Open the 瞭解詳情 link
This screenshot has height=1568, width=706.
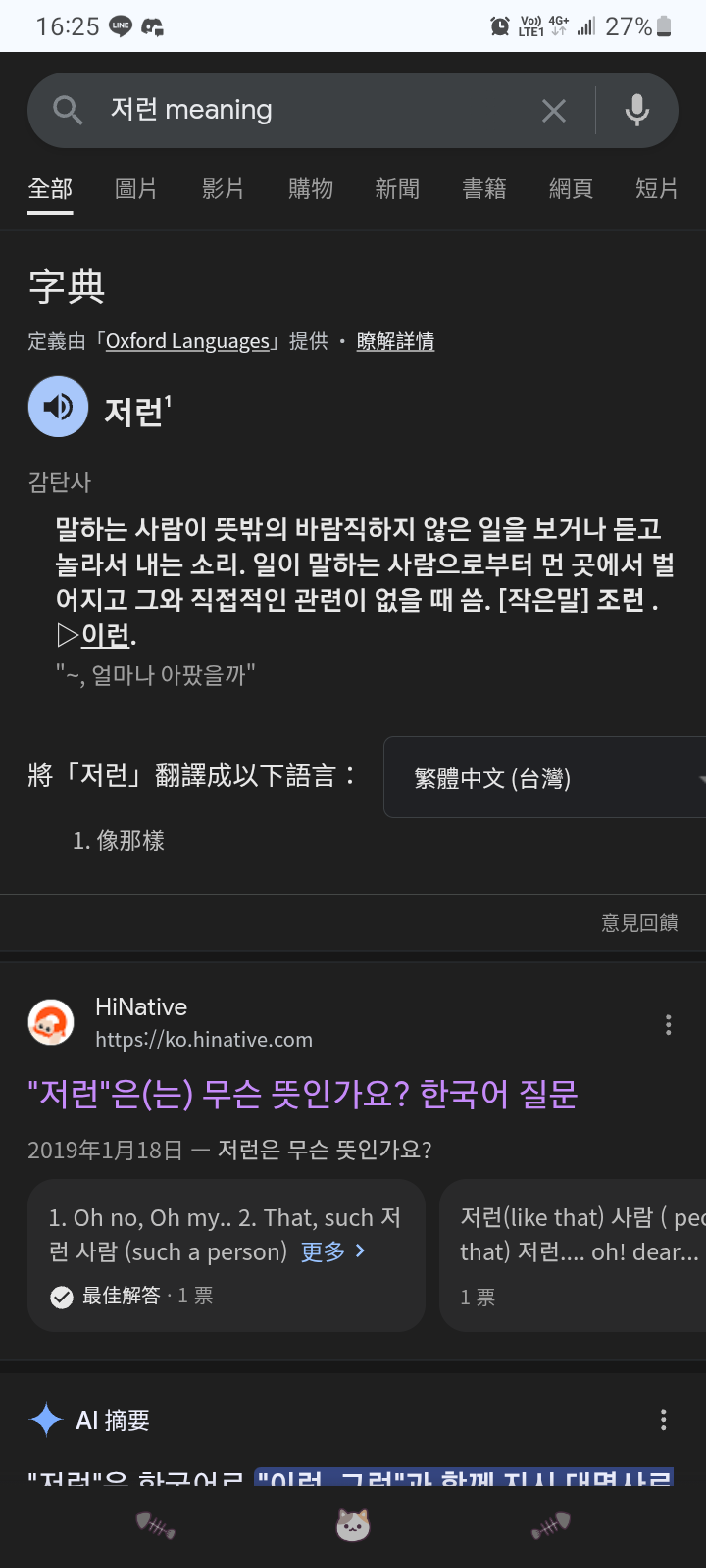click(x=395, y=341)
